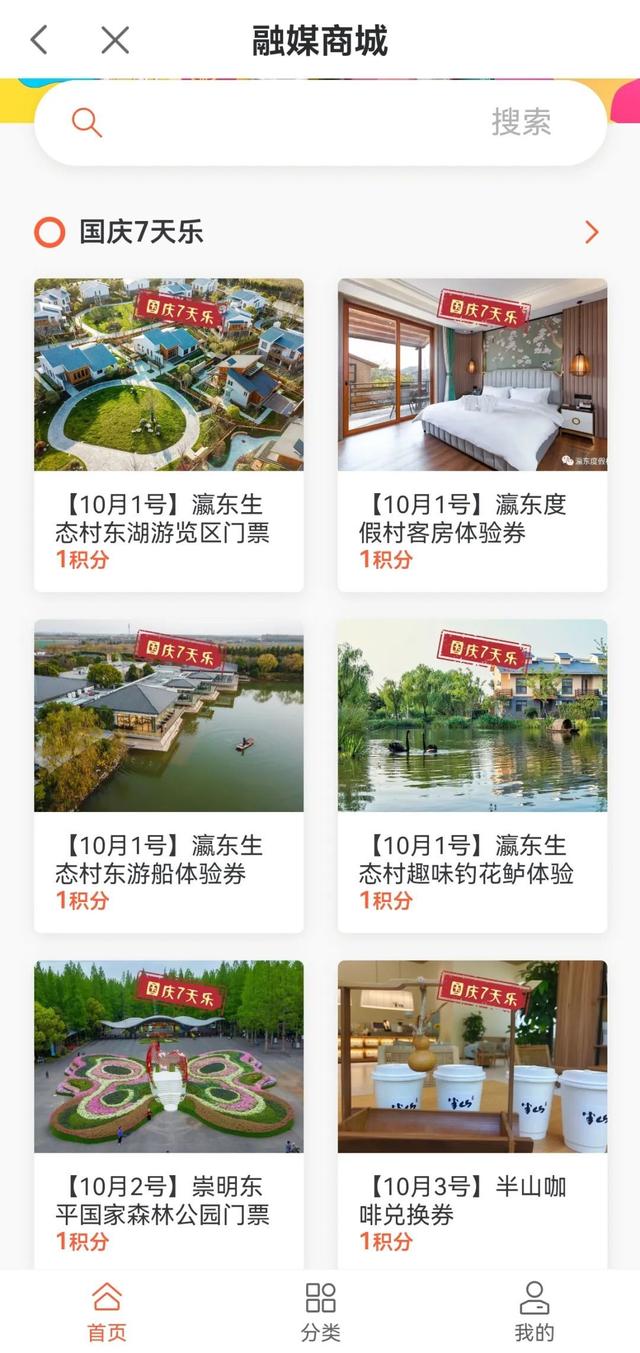Image resolution: width=640 pixels, height=1353 pixels.
Task: Open 瀛东生态村东湖游览区门票 card
Action: (169, 434)
